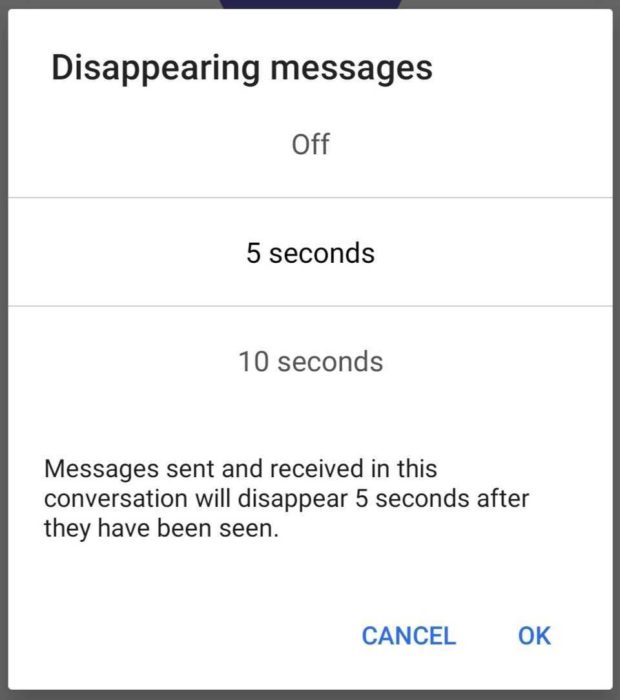Select the Off option
The width and height of the screenshot is (620, 700).
coord(310,145)
